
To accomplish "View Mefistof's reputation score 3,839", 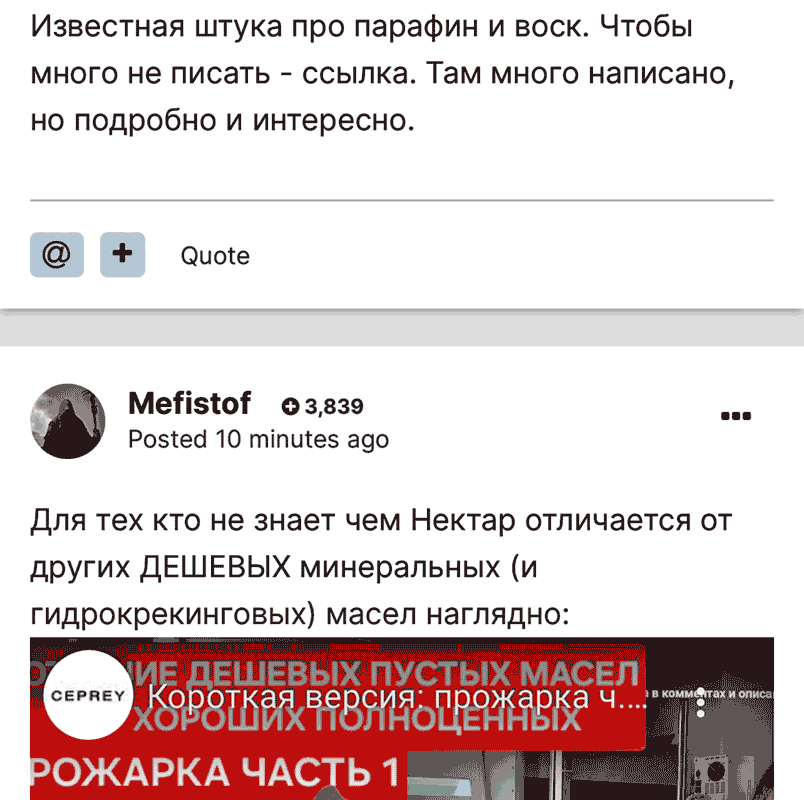I will coord(323,406).
